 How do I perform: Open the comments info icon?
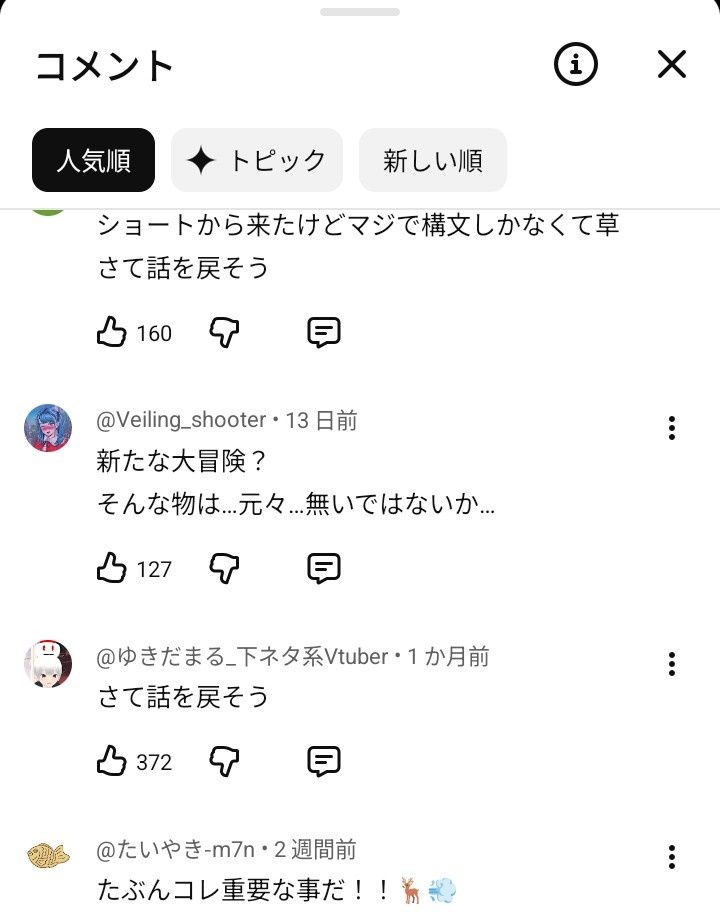576,65
